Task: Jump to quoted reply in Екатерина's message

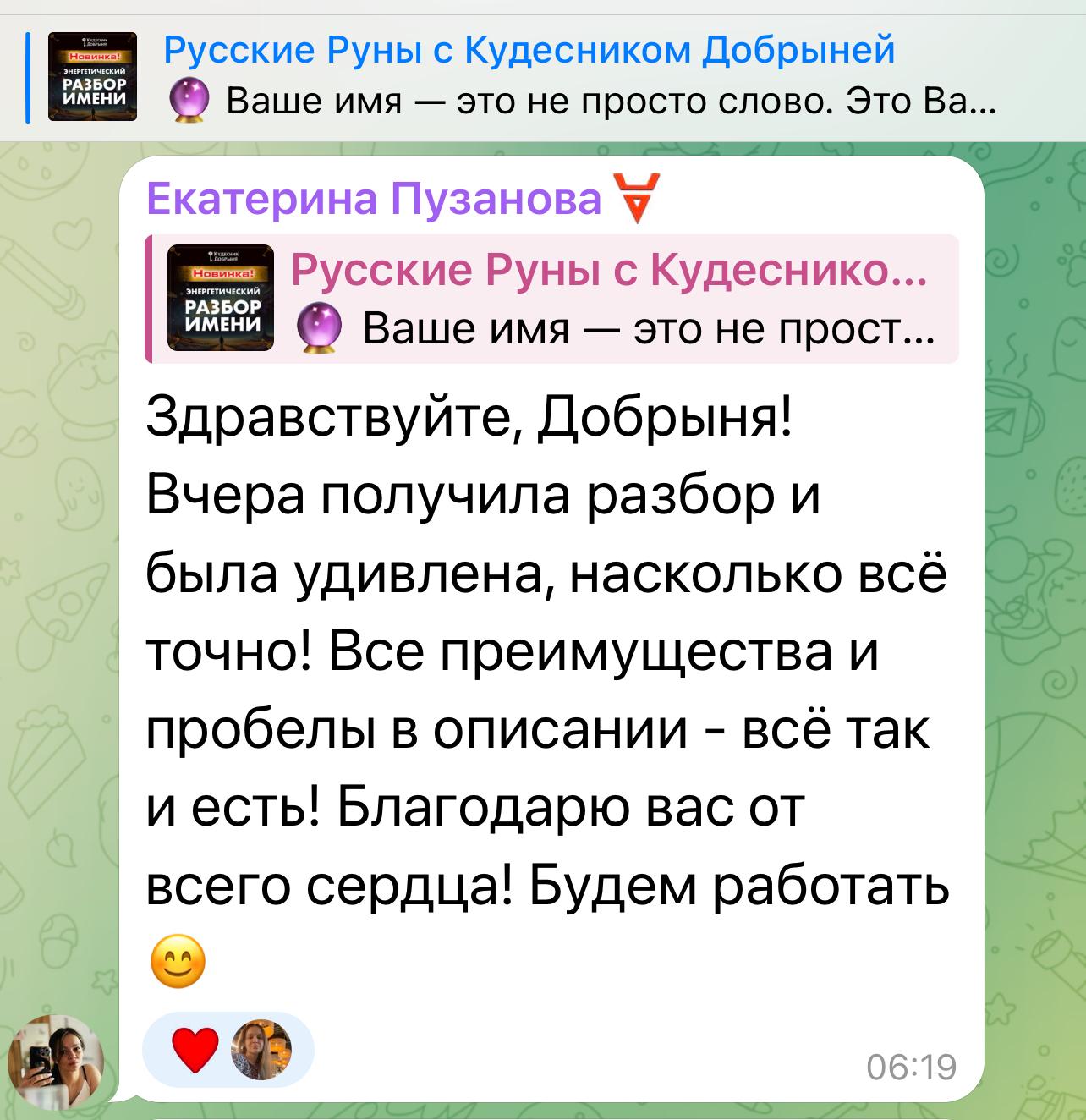Action: click(x=552, y=299)
